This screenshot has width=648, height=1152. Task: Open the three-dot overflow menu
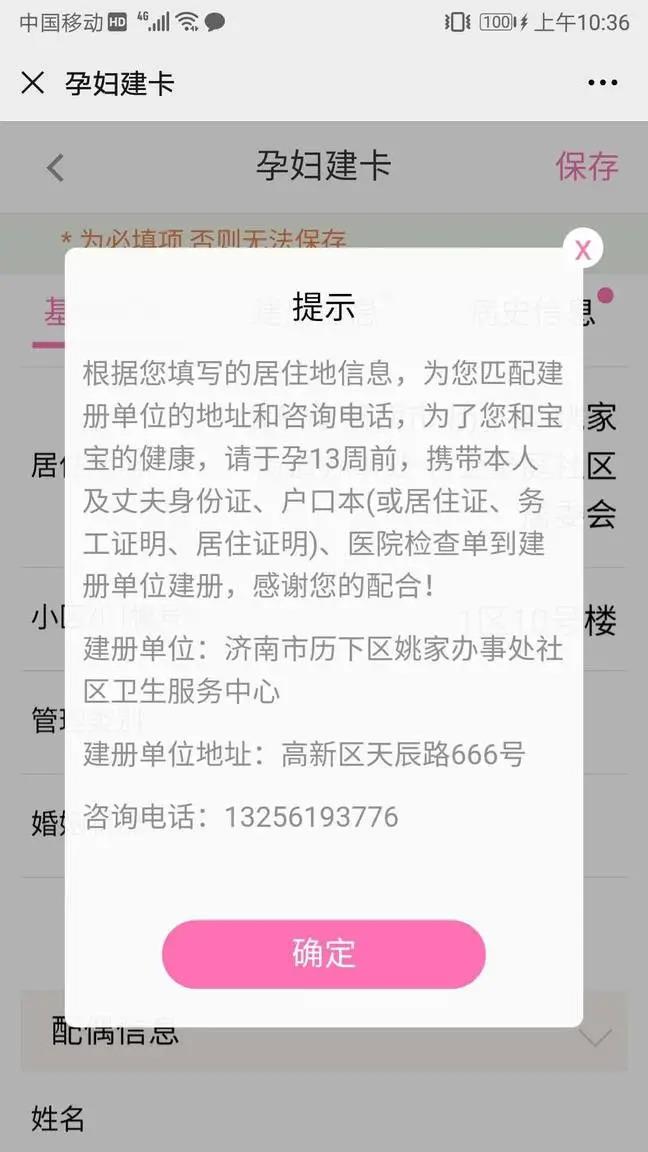(x=602, y=83)
